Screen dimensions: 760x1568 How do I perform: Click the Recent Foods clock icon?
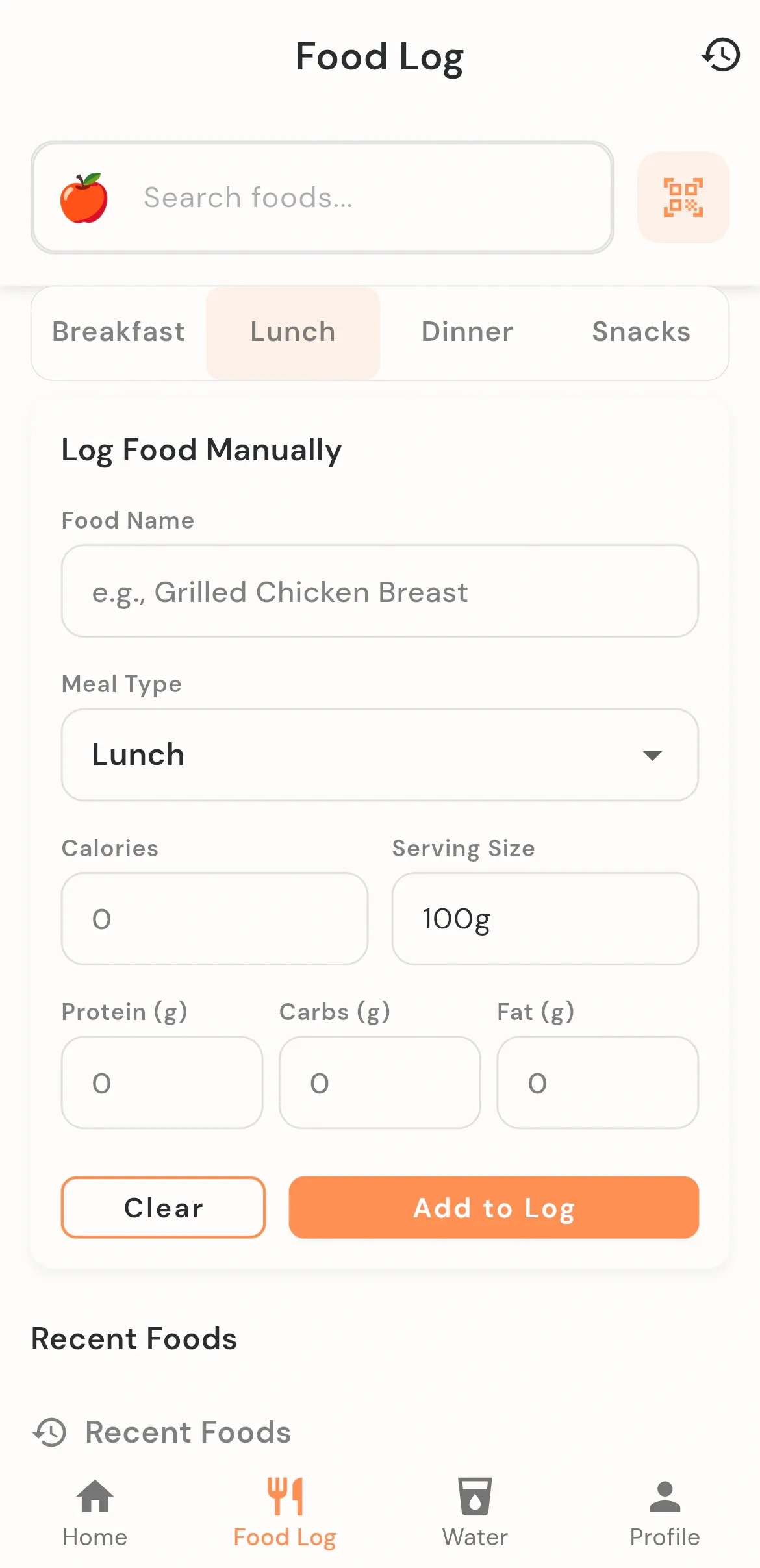coord(49,1432)
